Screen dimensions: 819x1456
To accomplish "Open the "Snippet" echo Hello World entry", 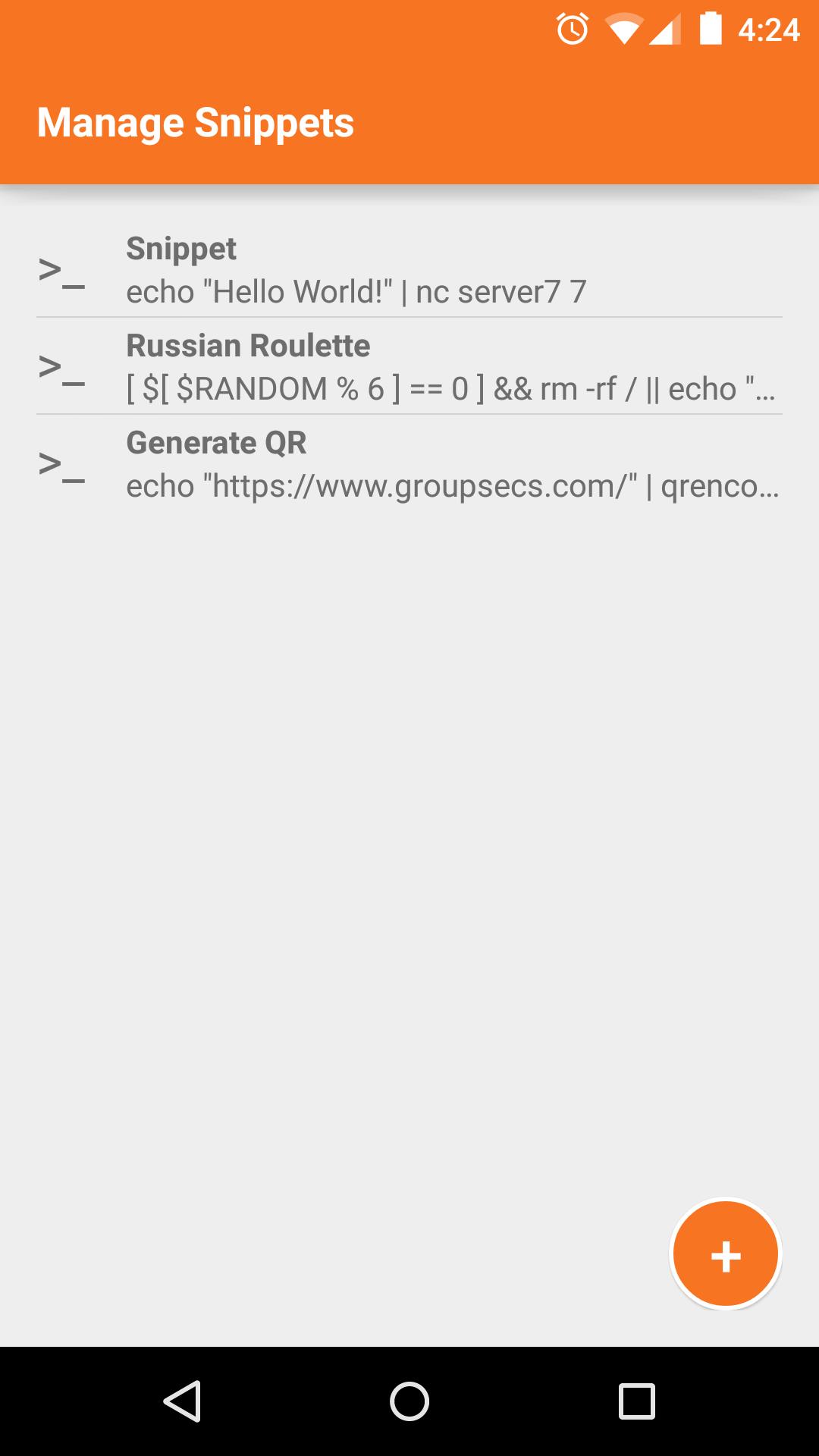I will (409, 270).
